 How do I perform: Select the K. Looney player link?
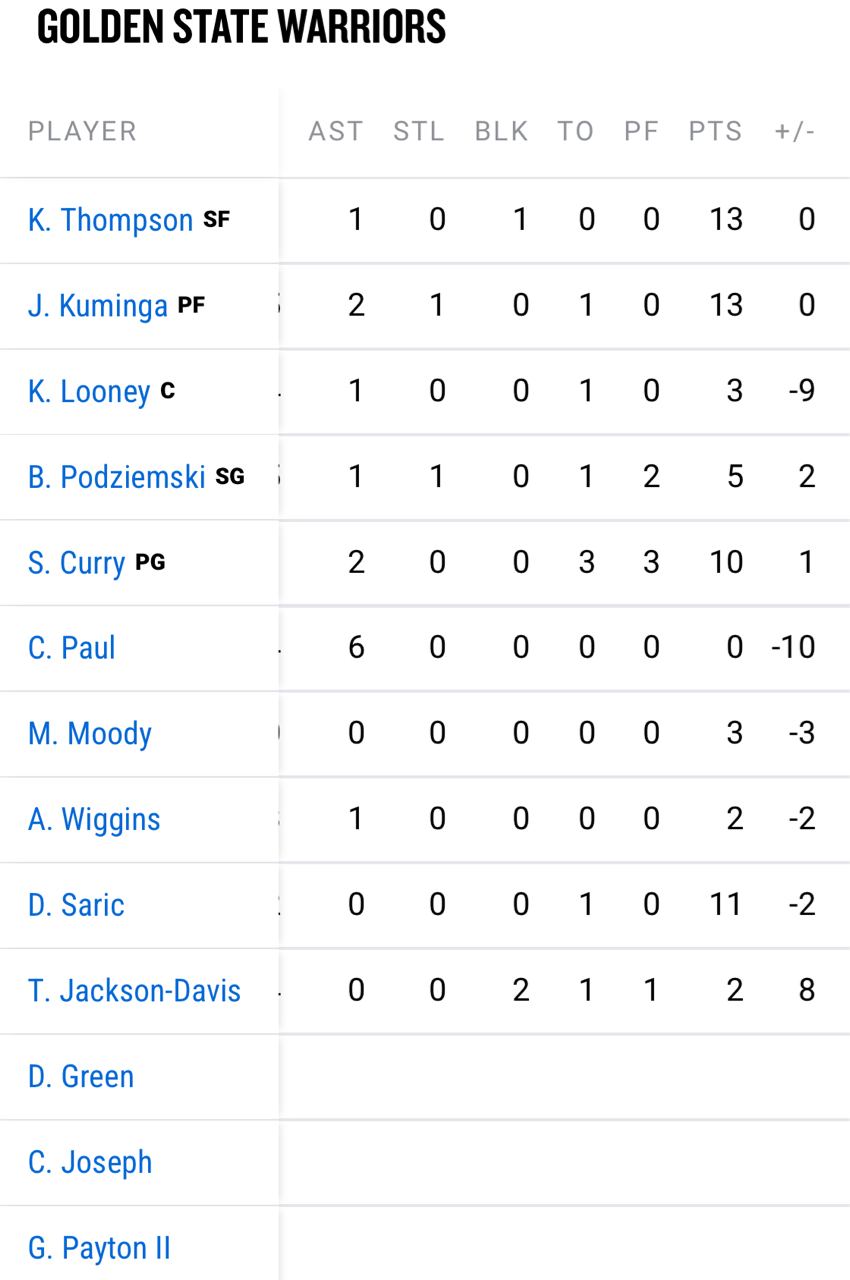(x=89, y=392)
